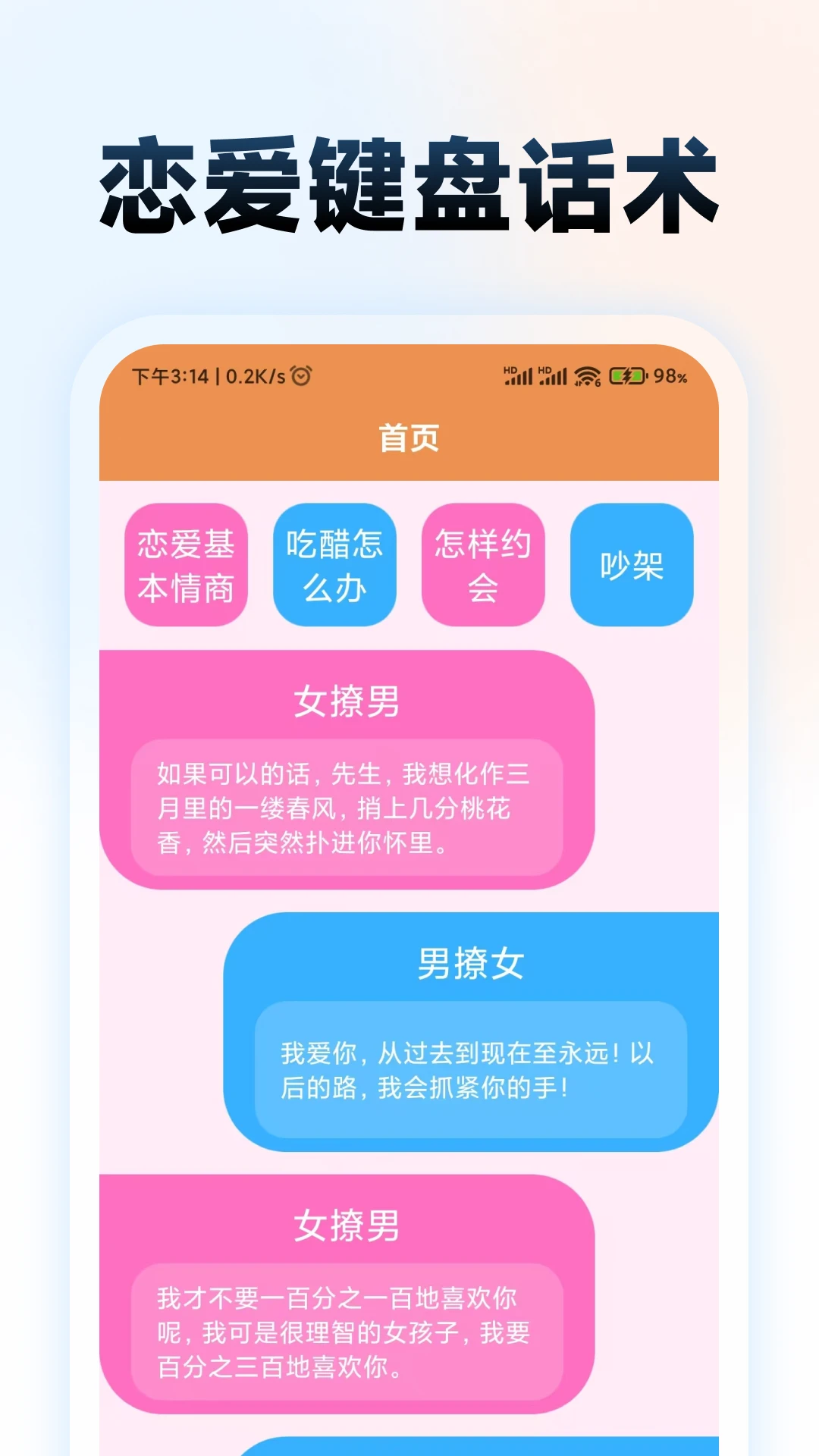This screenshot has height=1456, width=819.
Task: Tap the 首页 header title
Action: coord(409,437)
